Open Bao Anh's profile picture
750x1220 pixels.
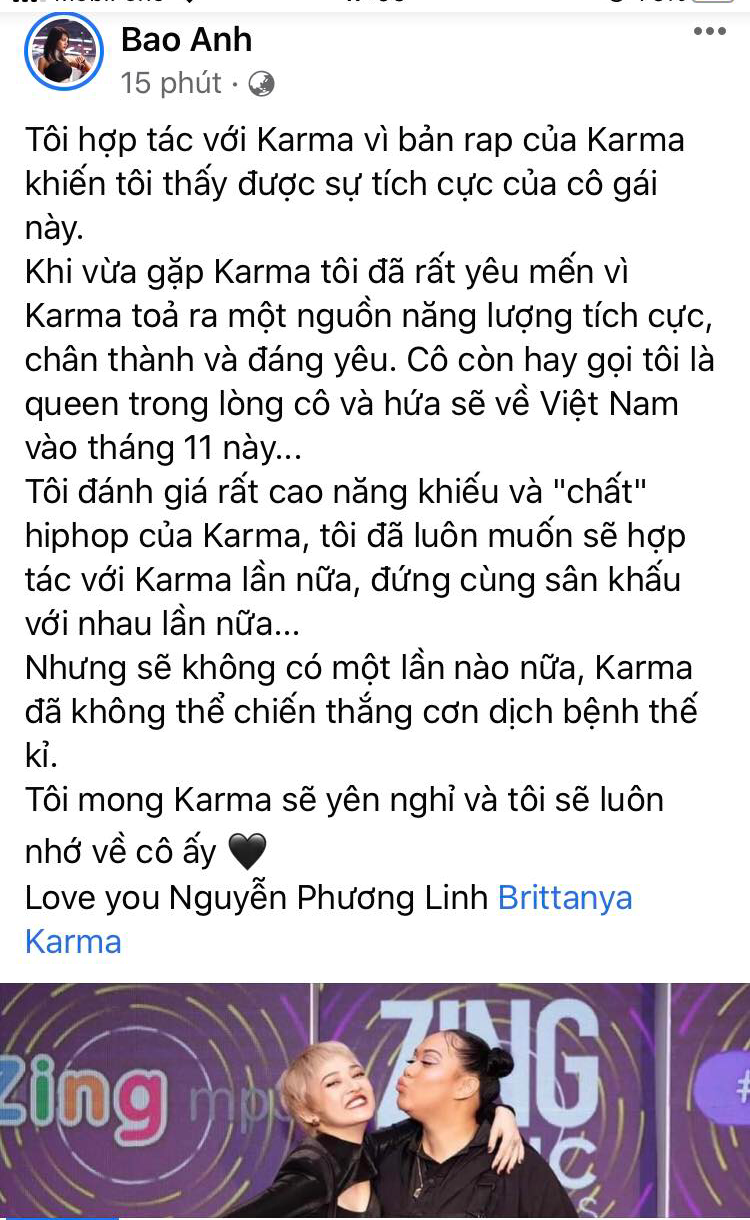click(x=64, y=52)
